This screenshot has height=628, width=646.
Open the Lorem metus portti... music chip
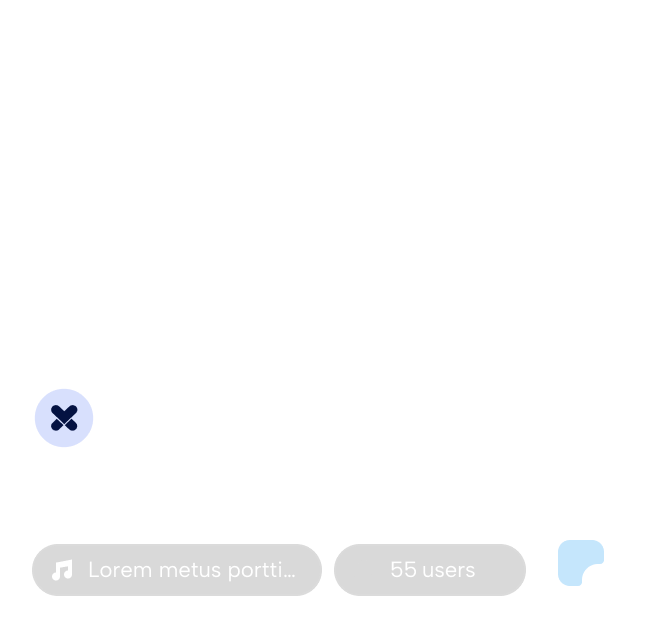[x=177, y=570]
